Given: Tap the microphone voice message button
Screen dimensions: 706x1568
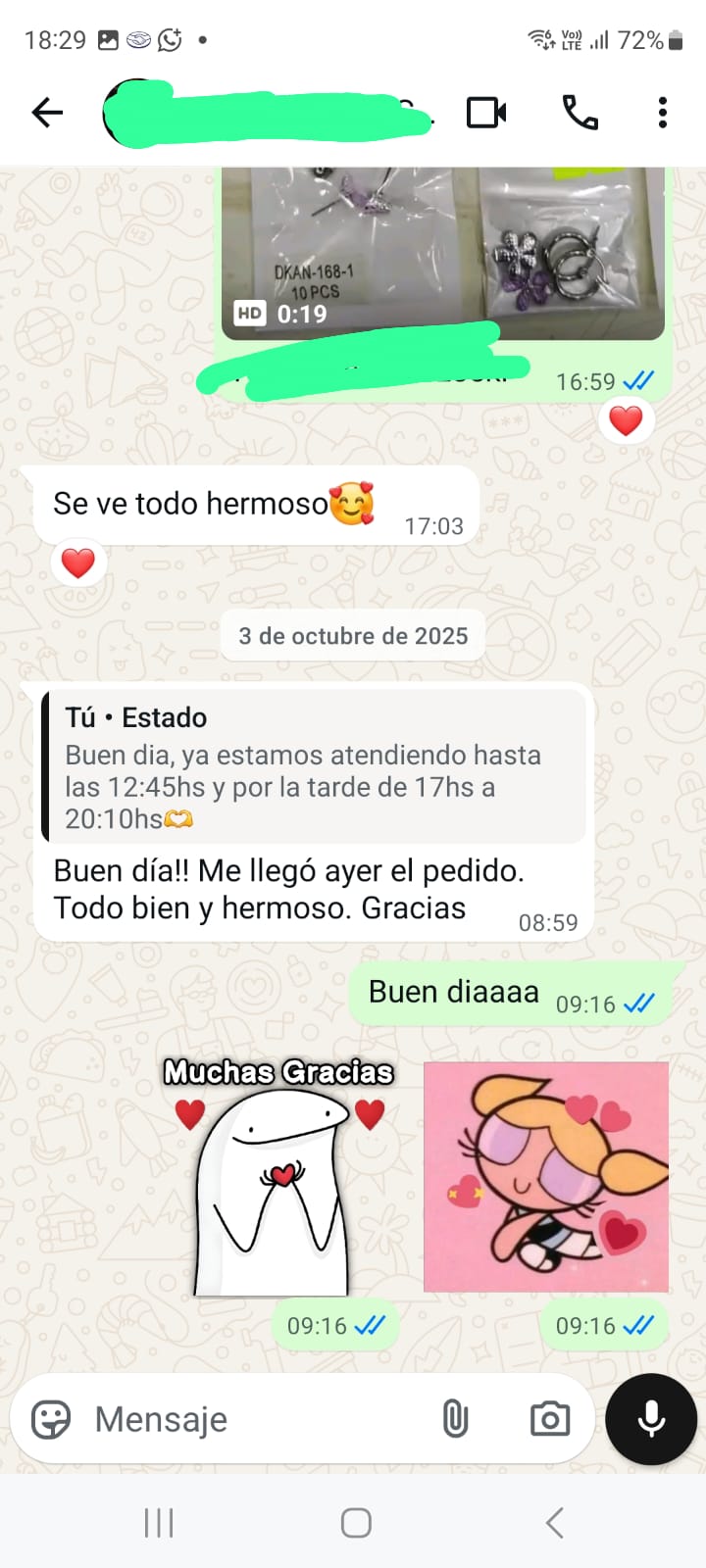Looking at the screenshot, I should pyautogui.click(x=651, y=1418).
